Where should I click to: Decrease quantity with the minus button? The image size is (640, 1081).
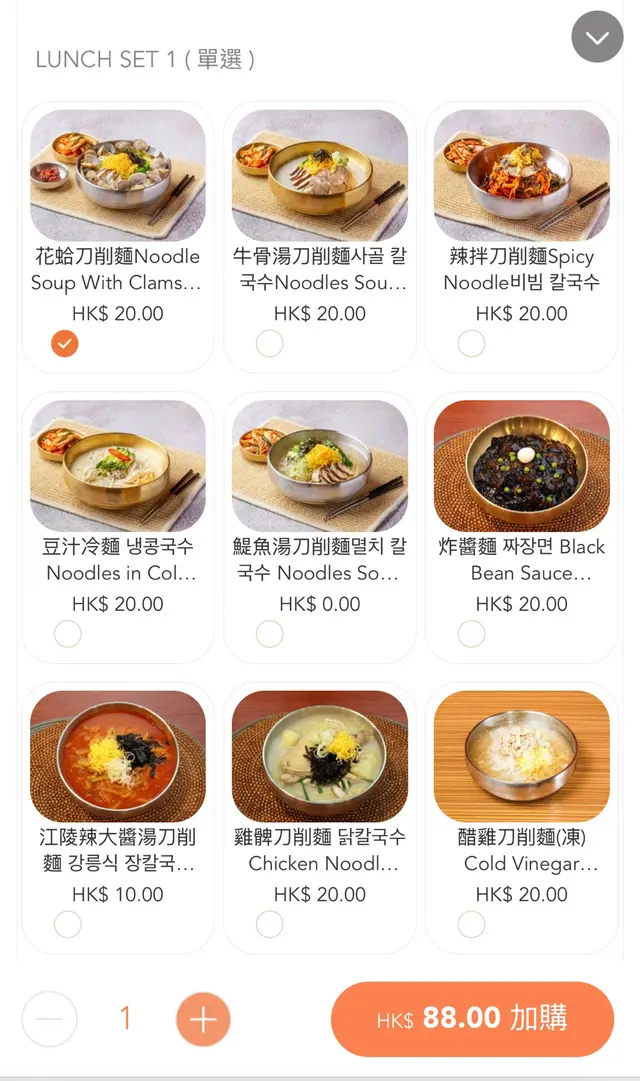point(49,1019)
